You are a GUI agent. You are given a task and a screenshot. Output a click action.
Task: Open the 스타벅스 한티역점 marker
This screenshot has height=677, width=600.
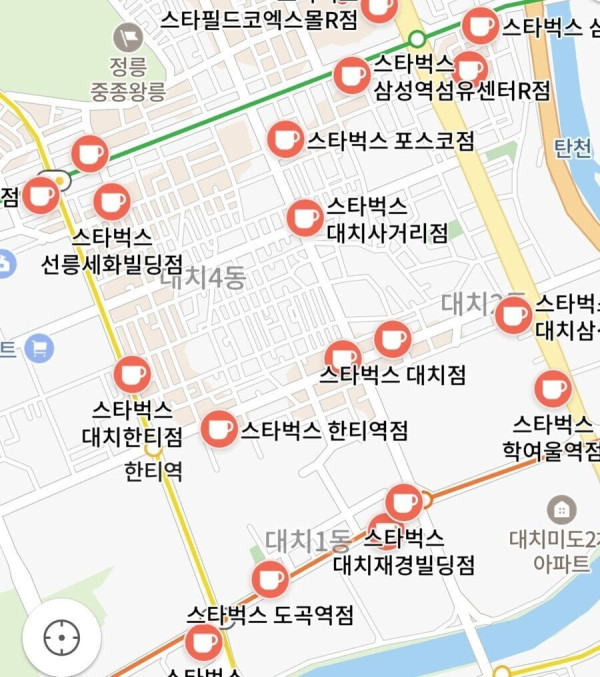[x=220, y=428]
